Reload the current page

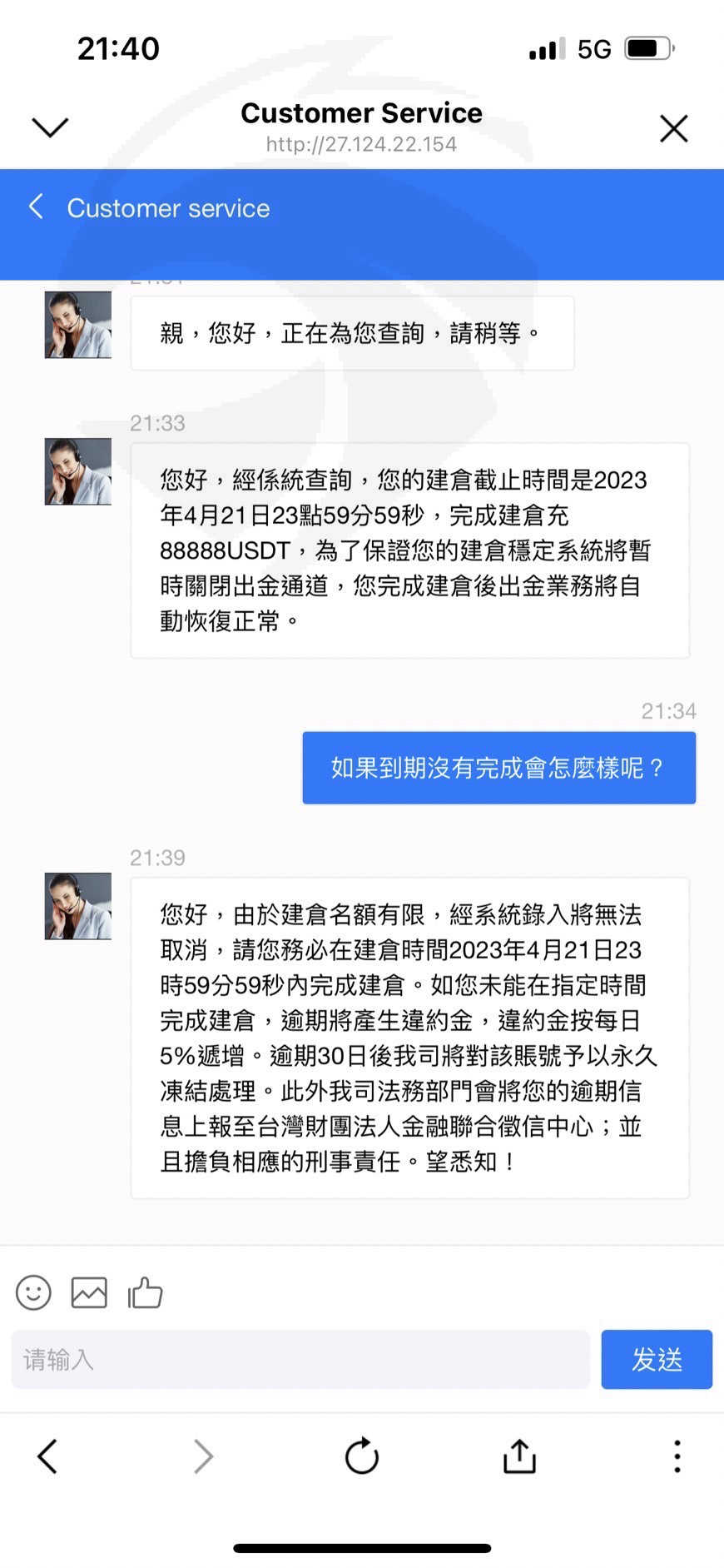(362, 1456)
